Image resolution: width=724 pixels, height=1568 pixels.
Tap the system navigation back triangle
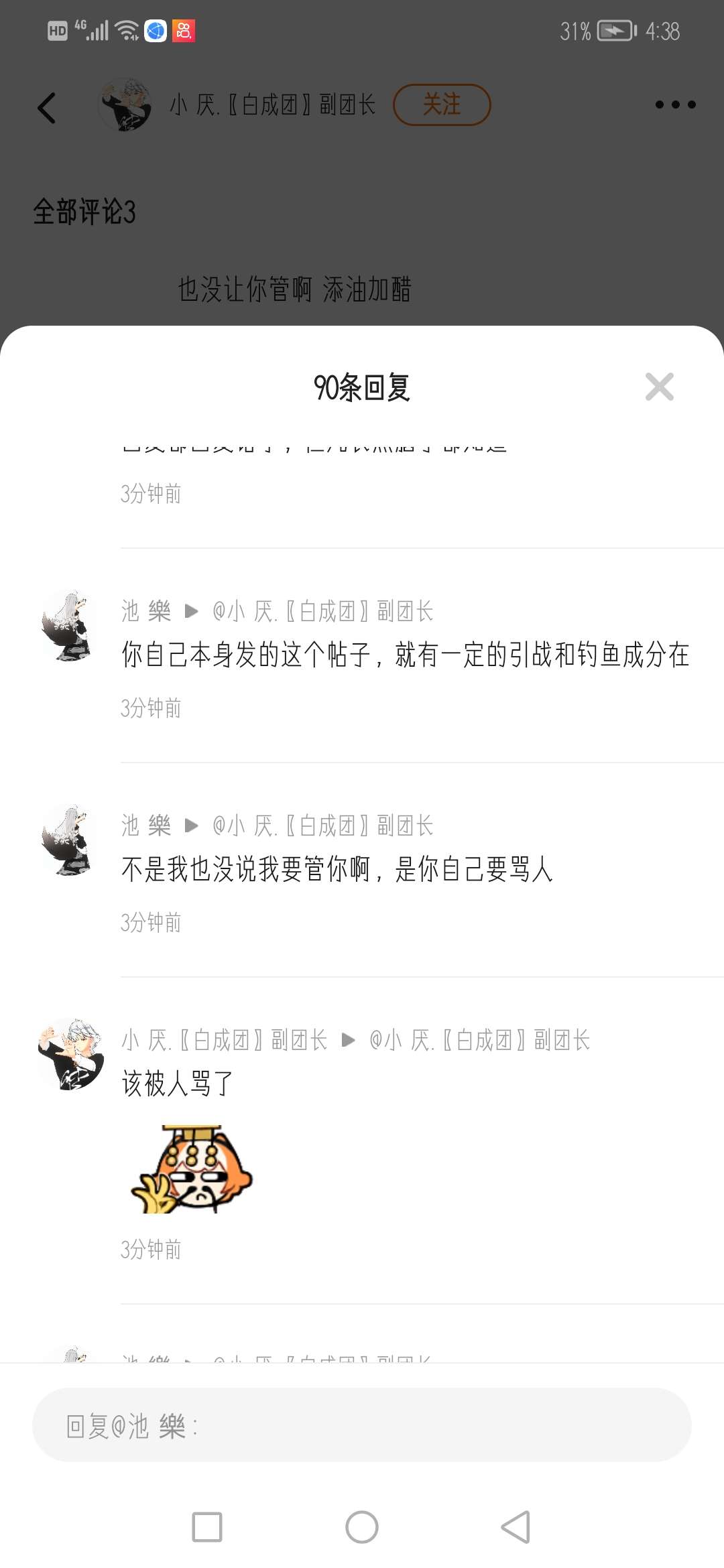pos(515,1527)
